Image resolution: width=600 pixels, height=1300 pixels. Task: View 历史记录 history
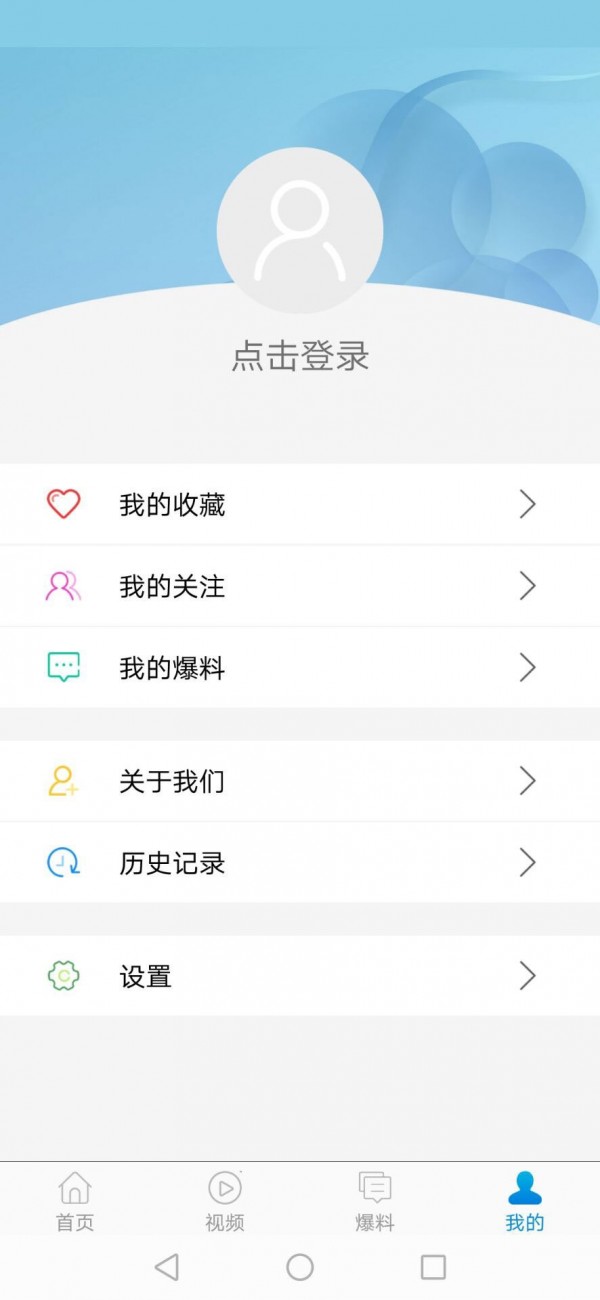tap(300, 862)
